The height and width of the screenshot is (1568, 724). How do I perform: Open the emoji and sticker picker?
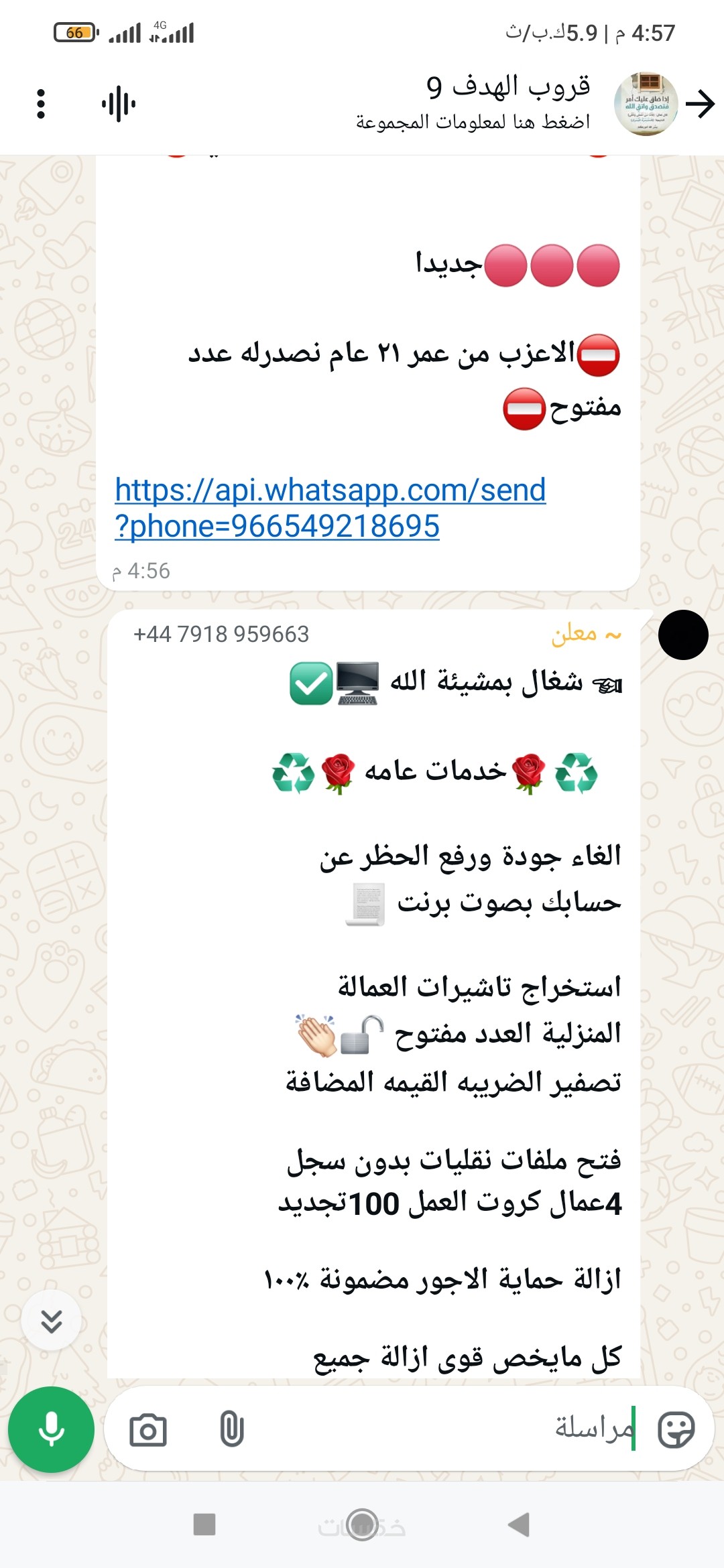click(676, 1429)
